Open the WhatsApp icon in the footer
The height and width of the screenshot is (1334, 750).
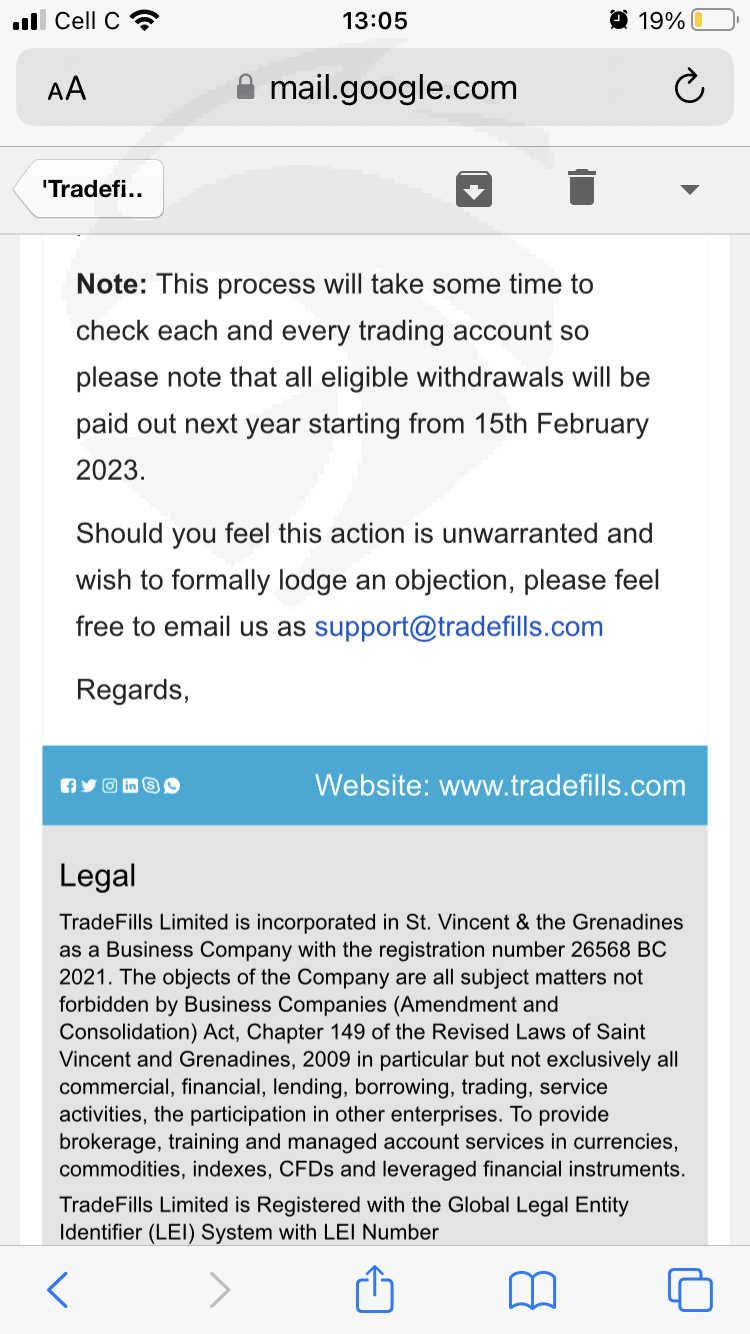(172, 786)
